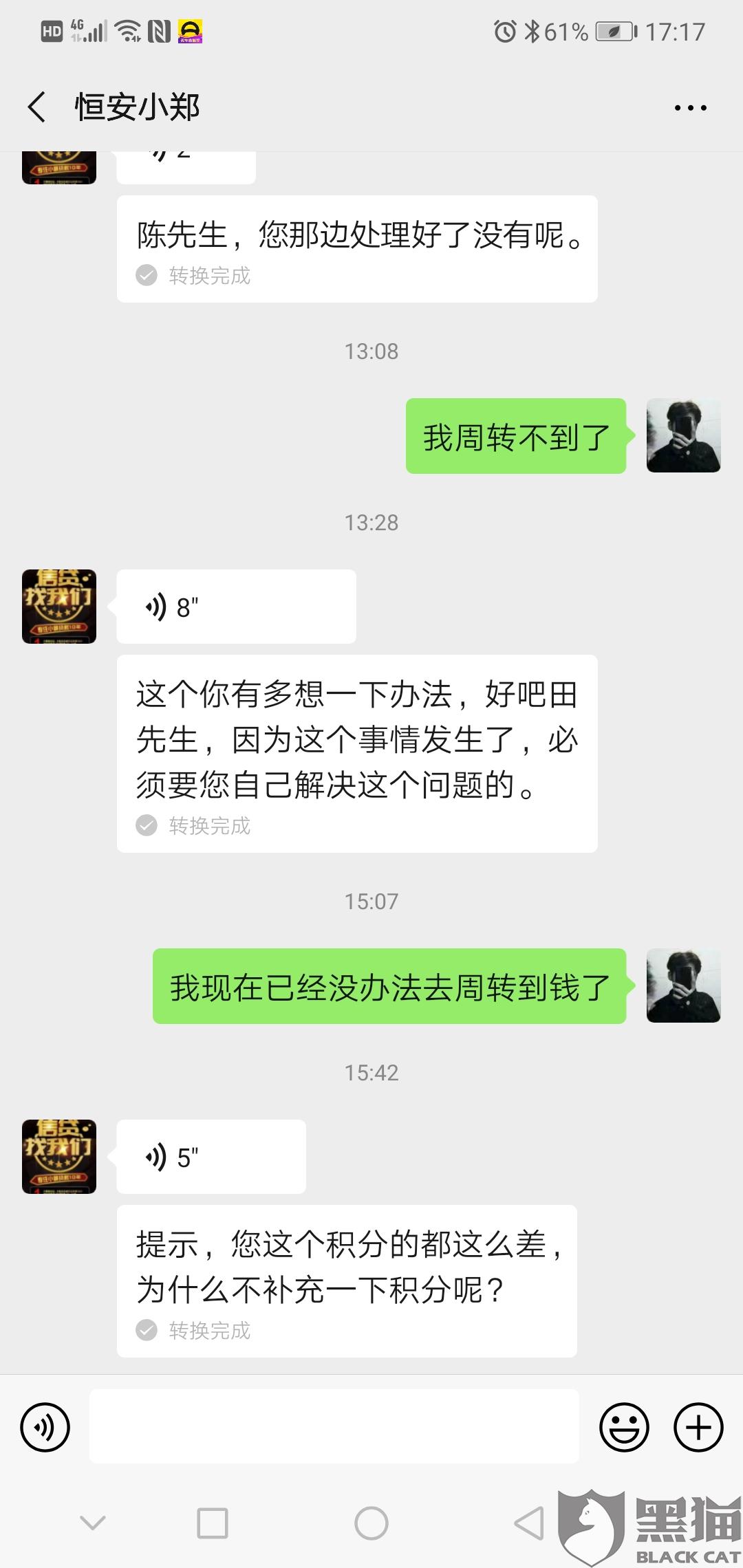Open system recent apps
This screenshot has height=1568, width=743.
click(x=213, y=1523)
